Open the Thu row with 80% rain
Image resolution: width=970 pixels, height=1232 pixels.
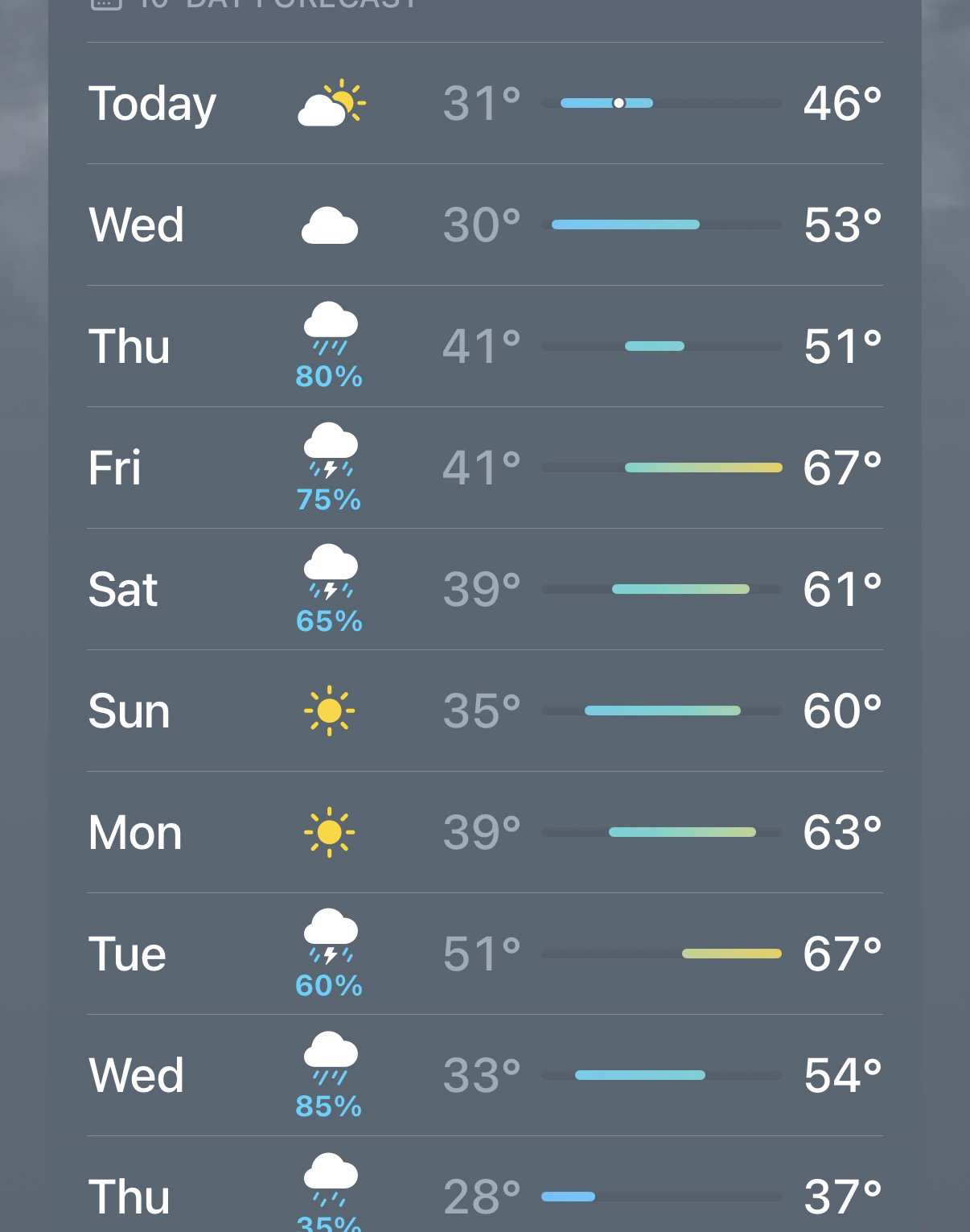484,346
